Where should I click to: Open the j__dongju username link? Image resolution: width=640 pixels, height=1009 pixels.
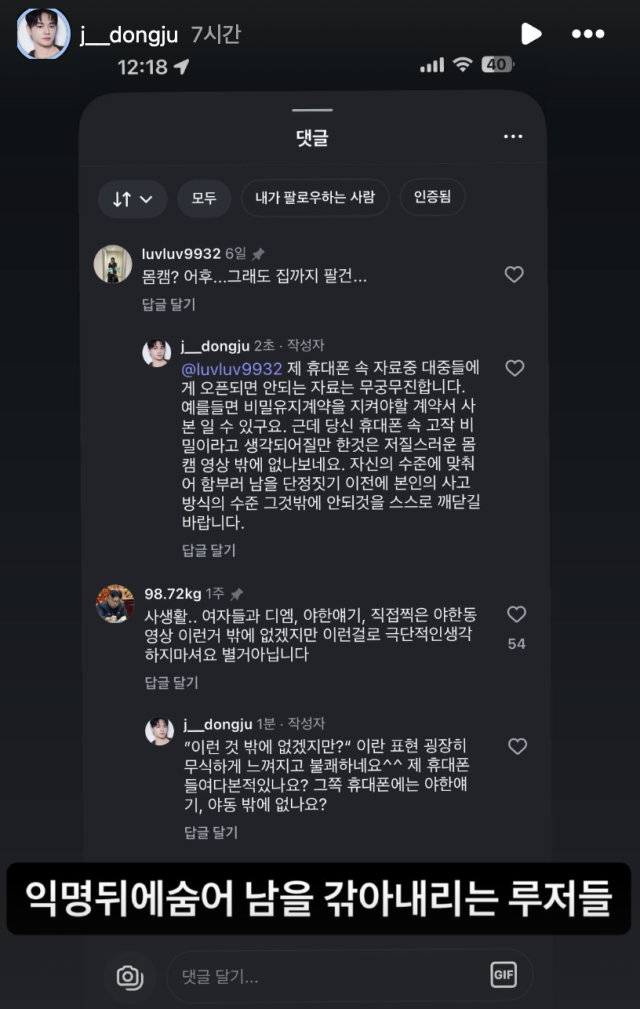(x=128, y=35)
